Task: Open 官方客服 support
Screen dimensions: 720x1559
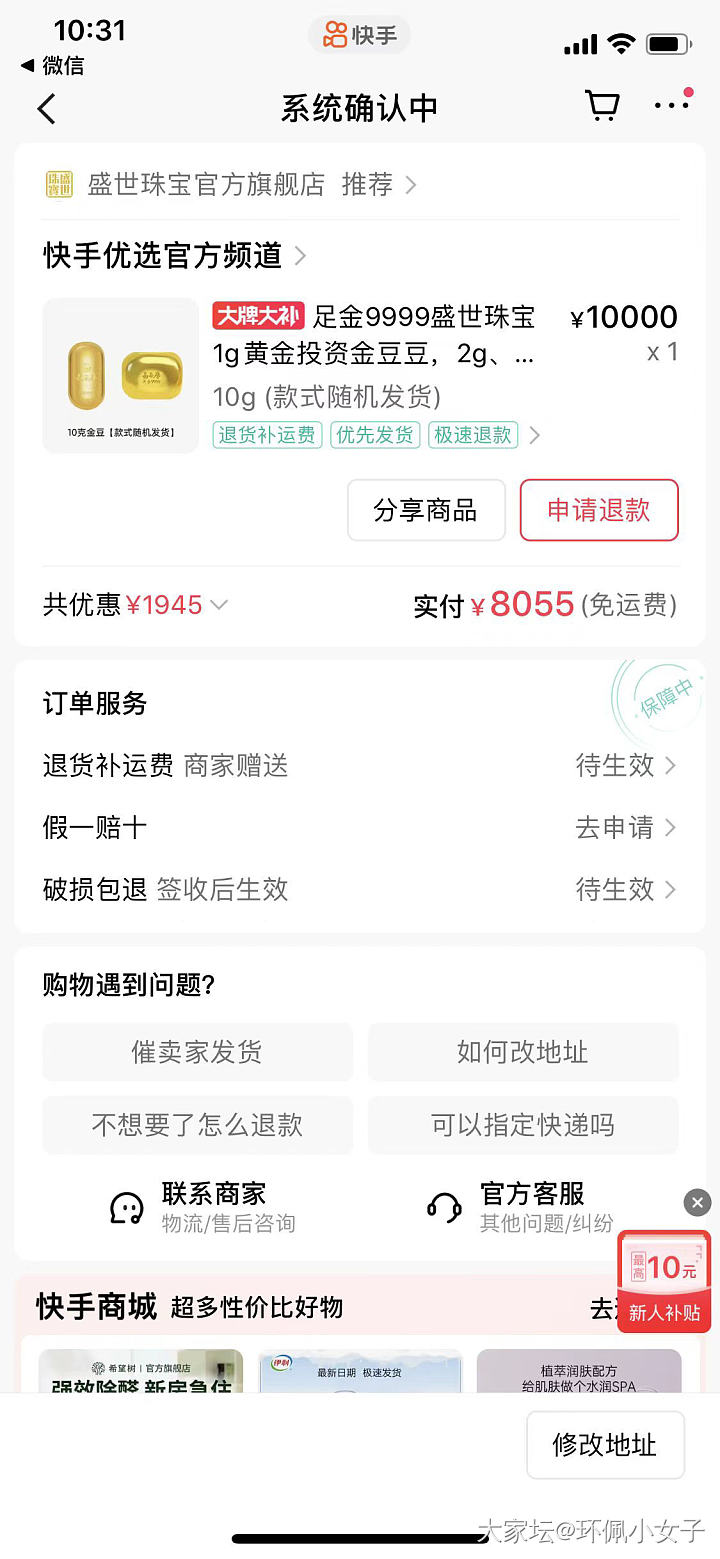Action: pyautogui.click(x=520, y=1206)
